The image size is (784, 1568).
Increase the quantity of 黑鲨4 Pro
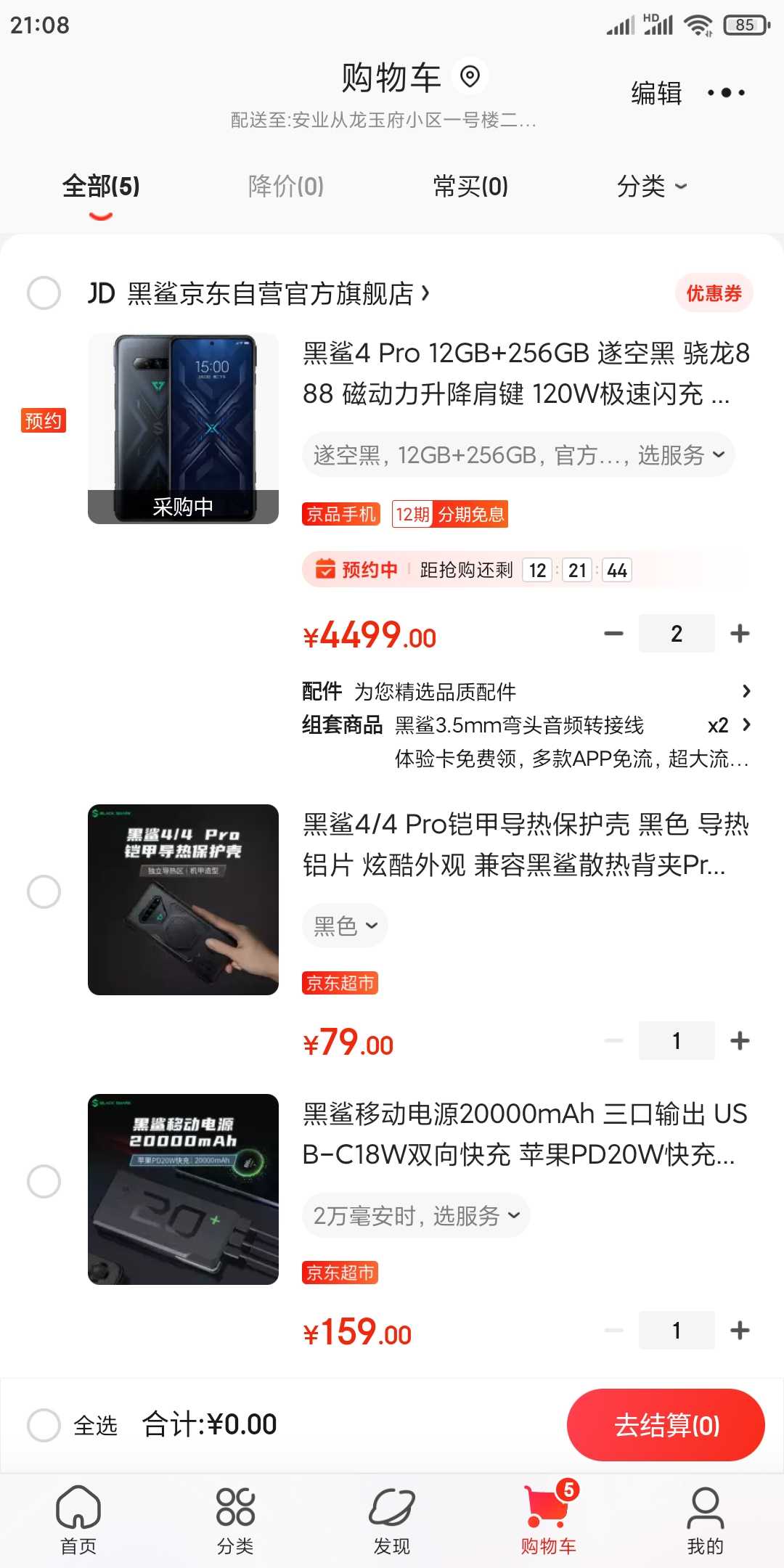[740, 634]
